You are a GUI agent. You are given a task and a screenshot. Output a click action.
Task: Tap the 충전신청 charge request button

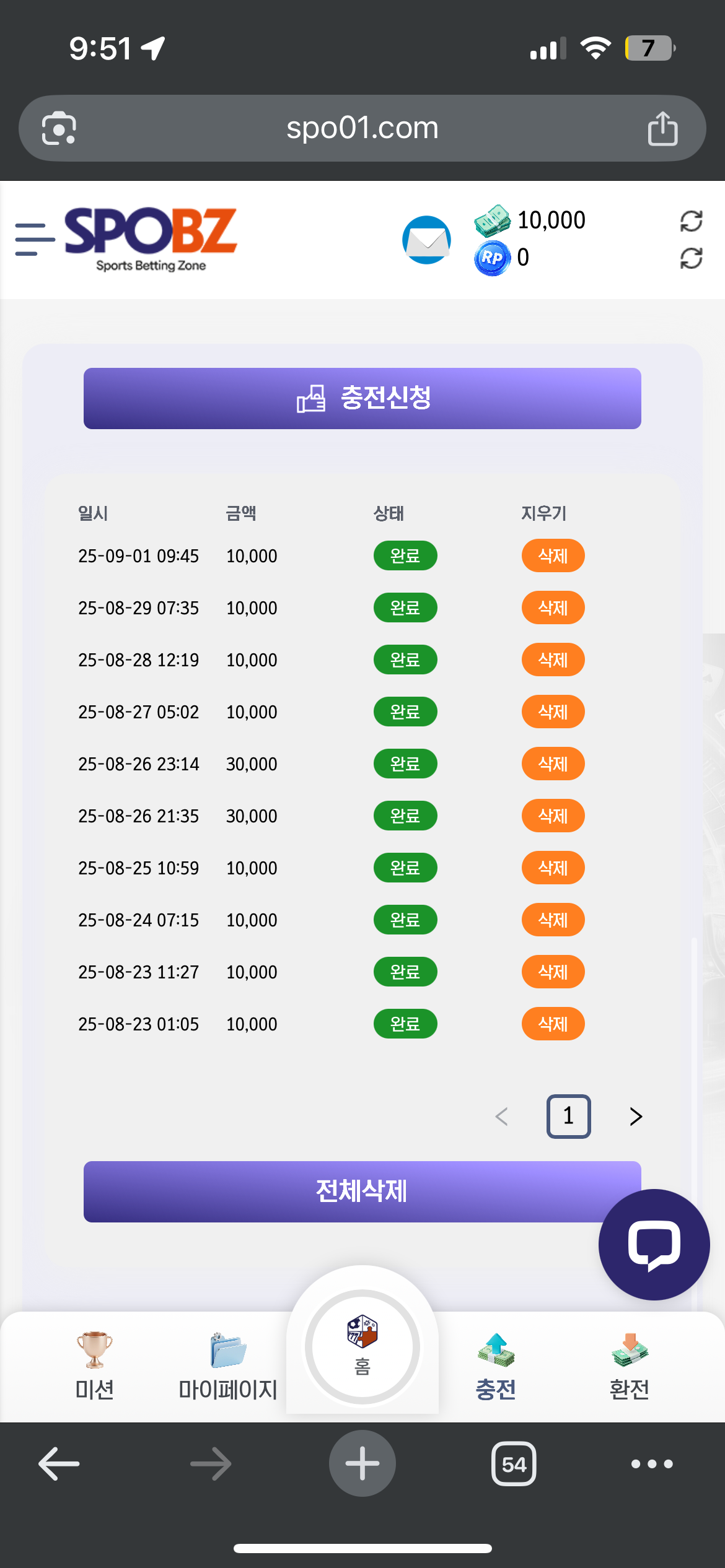point(362,398)
